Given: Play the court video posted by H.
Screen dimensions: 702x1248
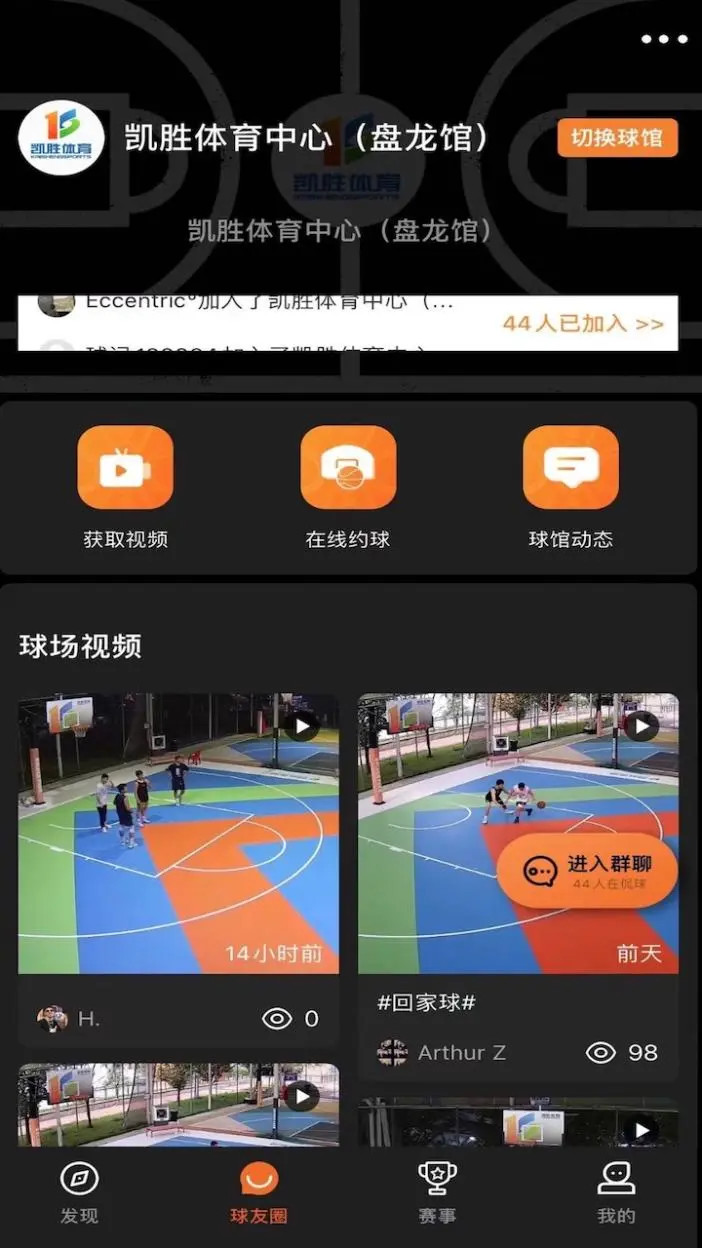Looking at the screenshot, I should click(178, 833).
